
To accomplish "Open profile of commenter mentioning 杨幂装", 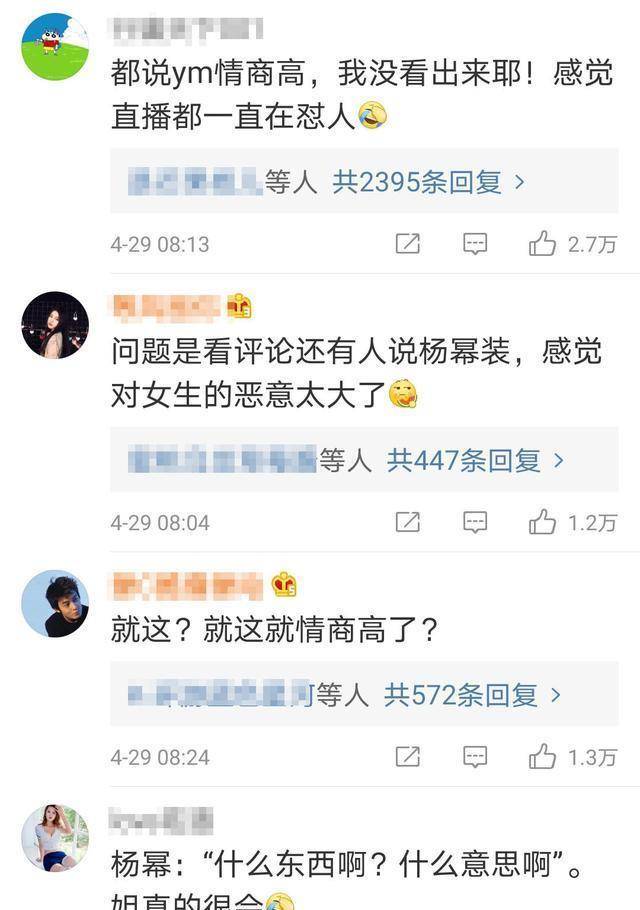I will point(55,325).
